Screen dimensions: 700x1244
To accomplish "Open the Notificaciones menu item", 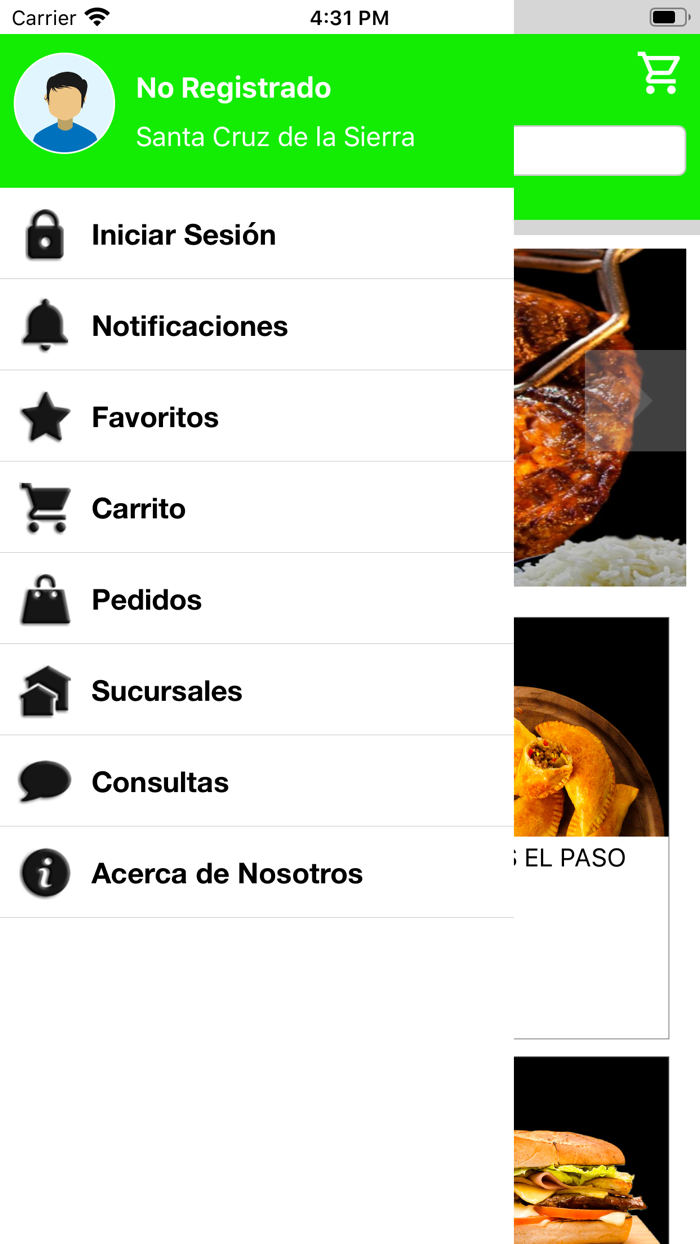I will [x=257, y=325].
